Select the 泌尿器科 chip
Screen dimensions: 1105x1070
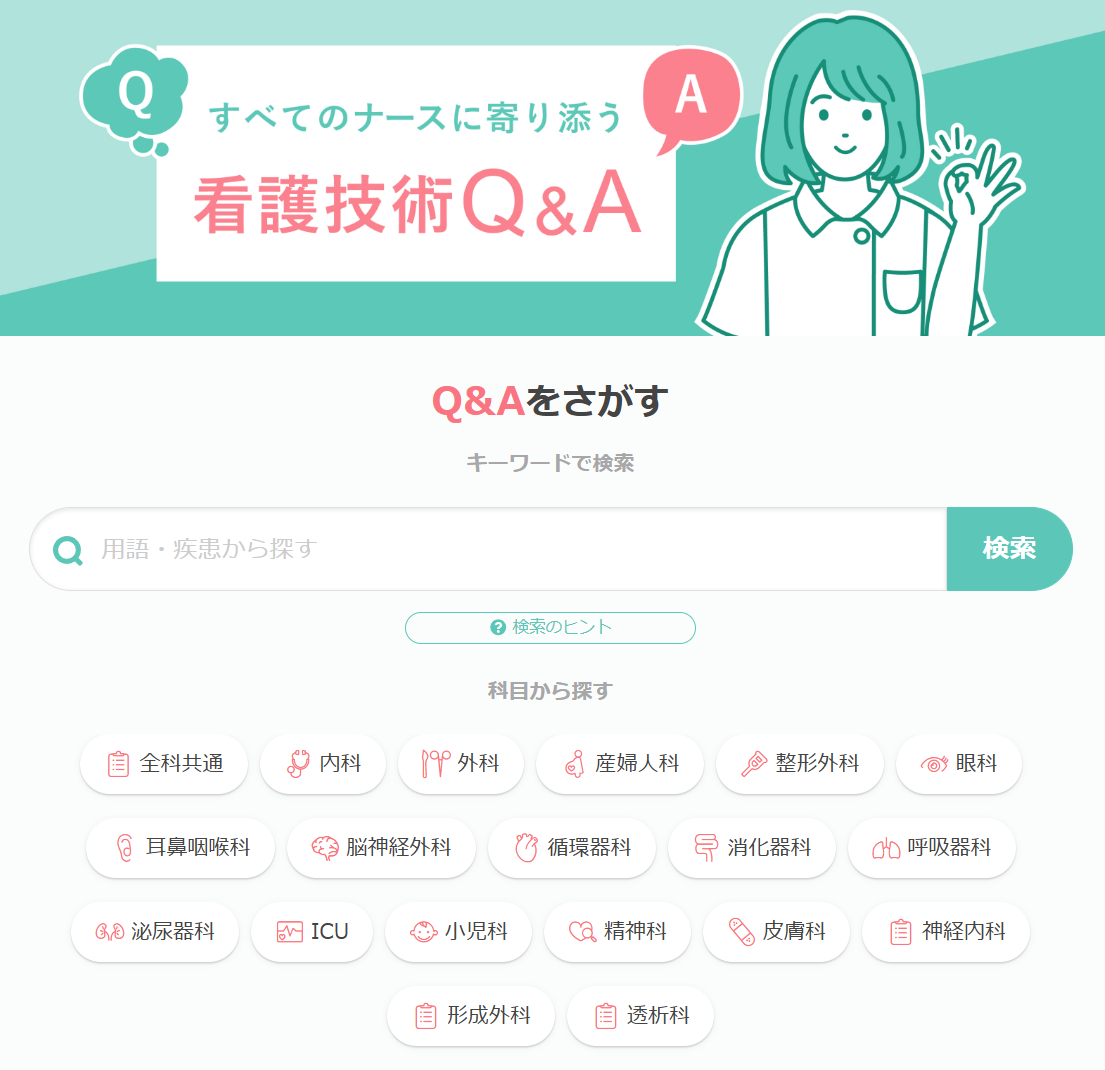(x=155, y=932)
